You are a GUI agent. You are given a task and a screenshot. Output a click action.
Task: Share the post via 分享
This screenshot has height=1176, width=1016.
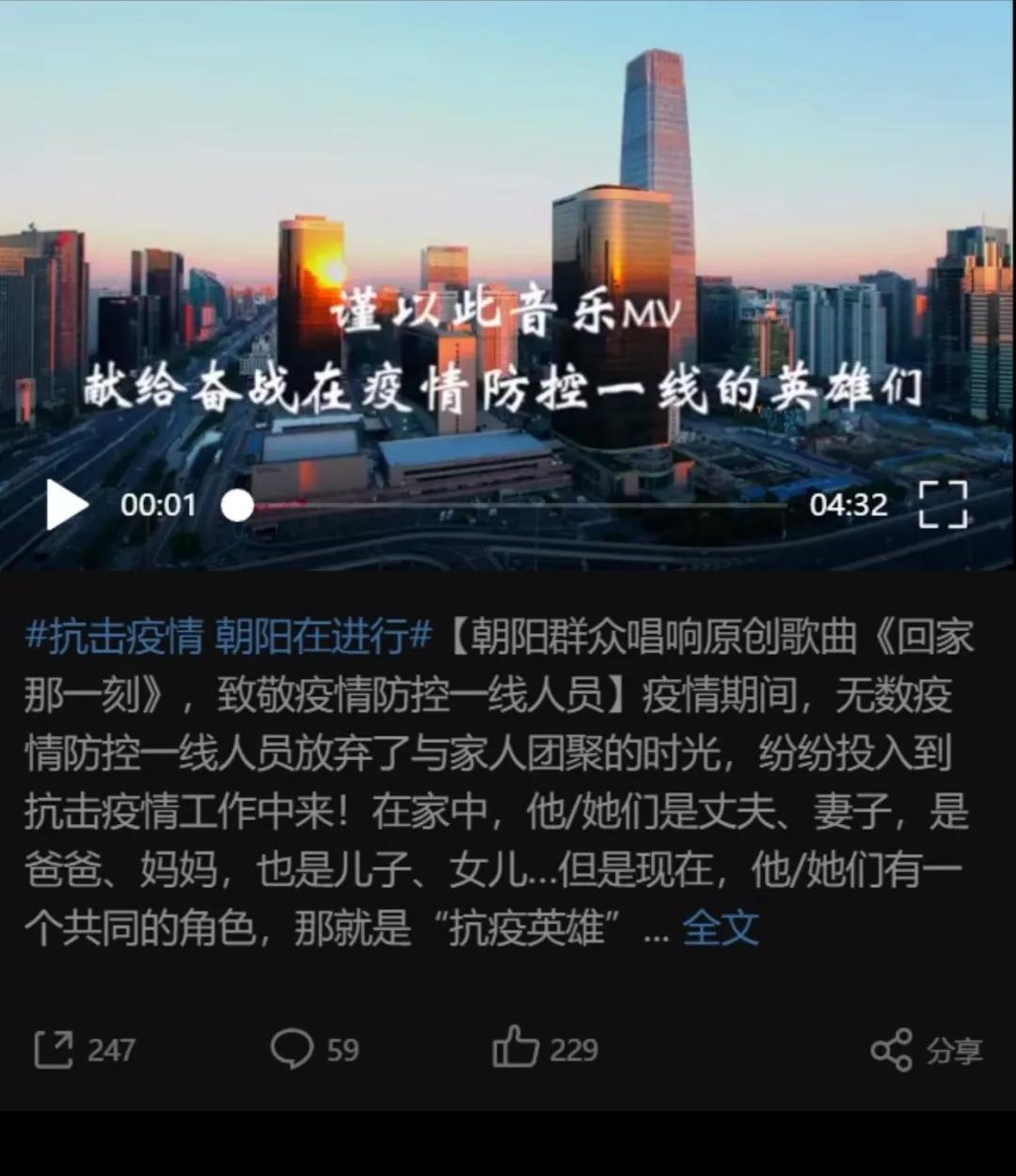point(927,1050)
